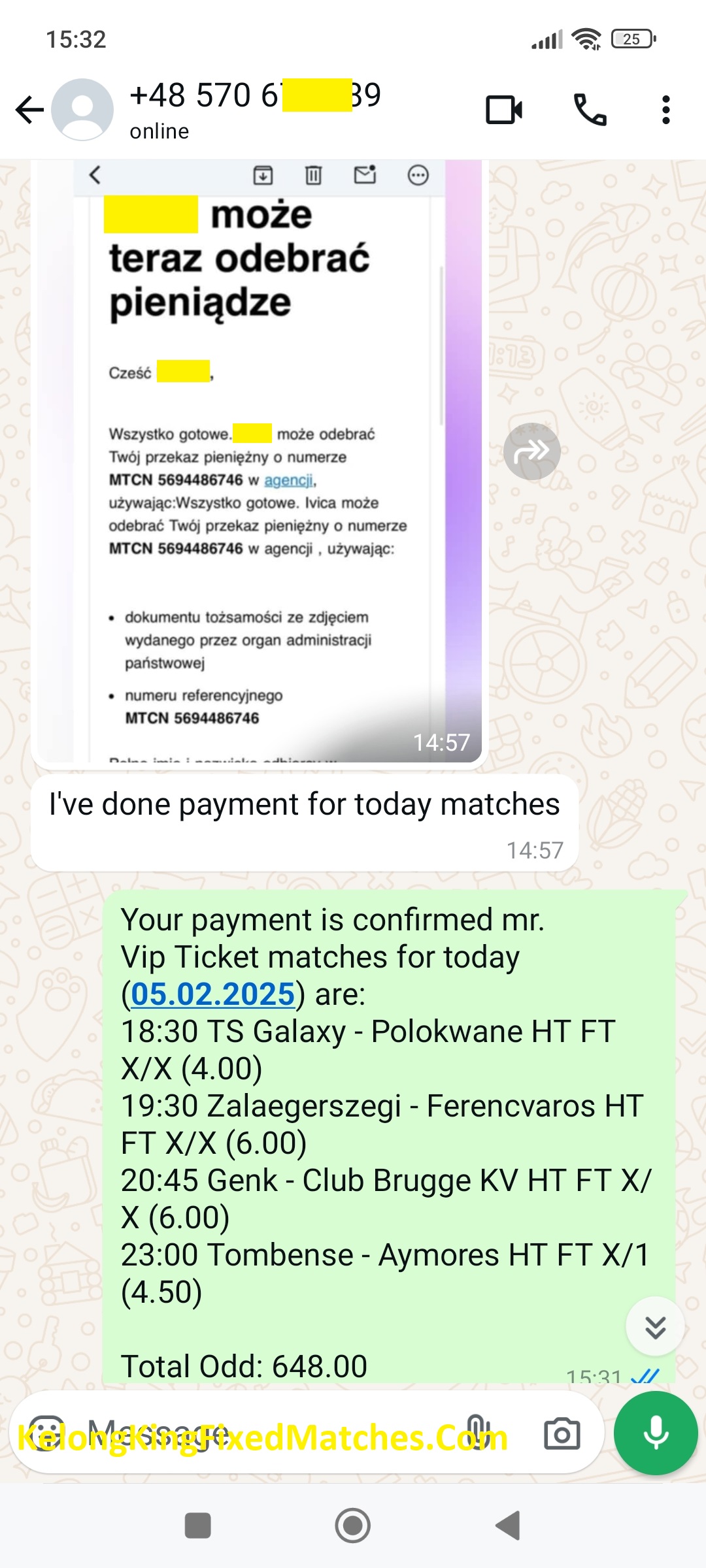Go to the phone's home screen
Viewport: 706px width, 1568px height.
click(353, 1526)
